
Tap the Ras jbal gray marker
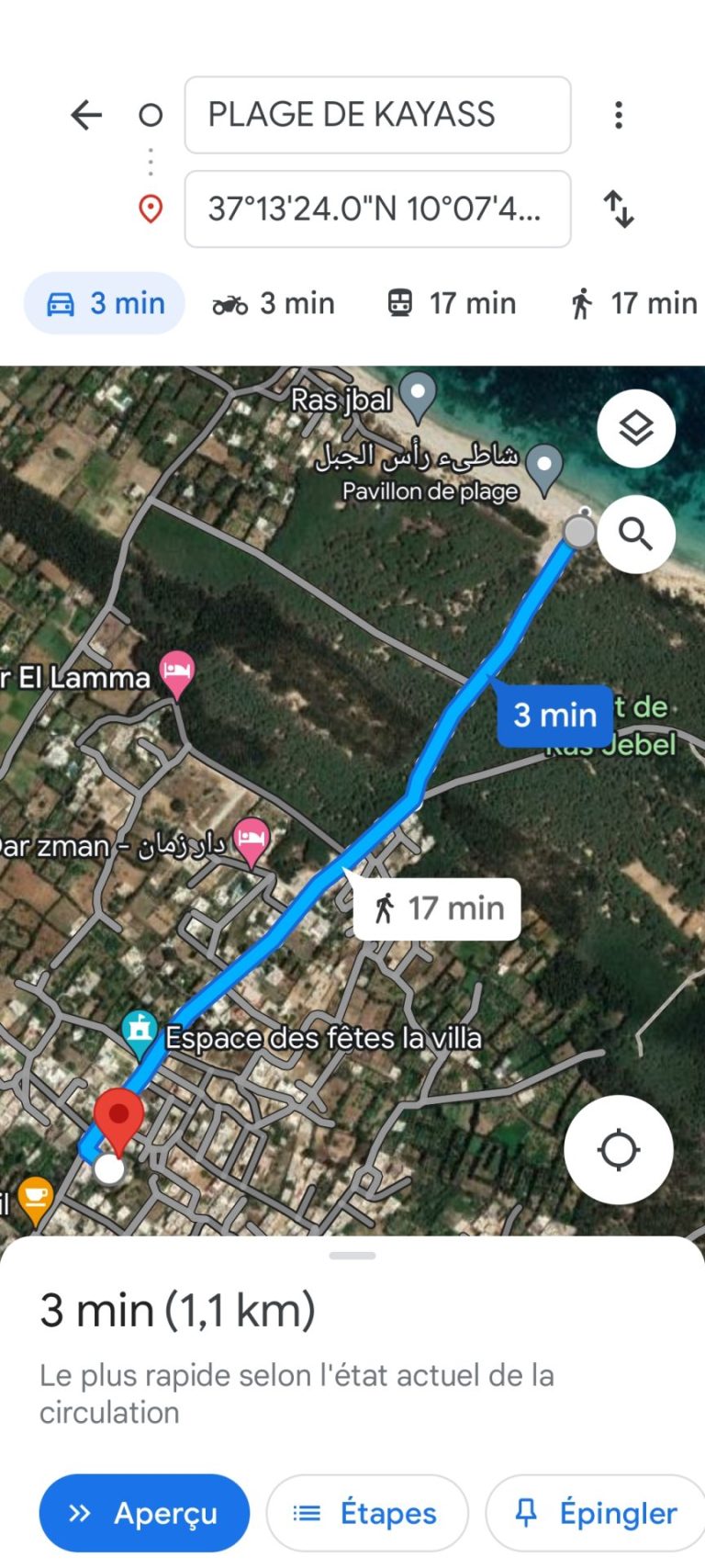[419, 393]
